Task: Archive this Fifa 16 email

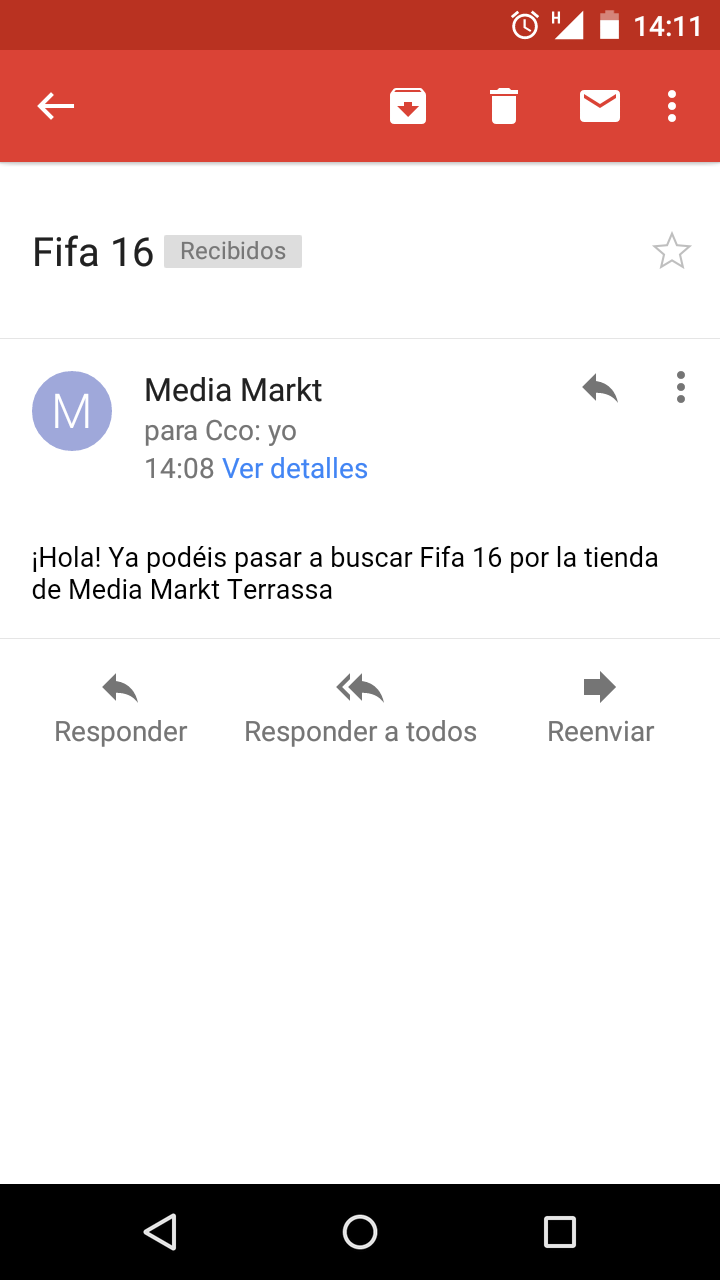Action: pos(408,106)
